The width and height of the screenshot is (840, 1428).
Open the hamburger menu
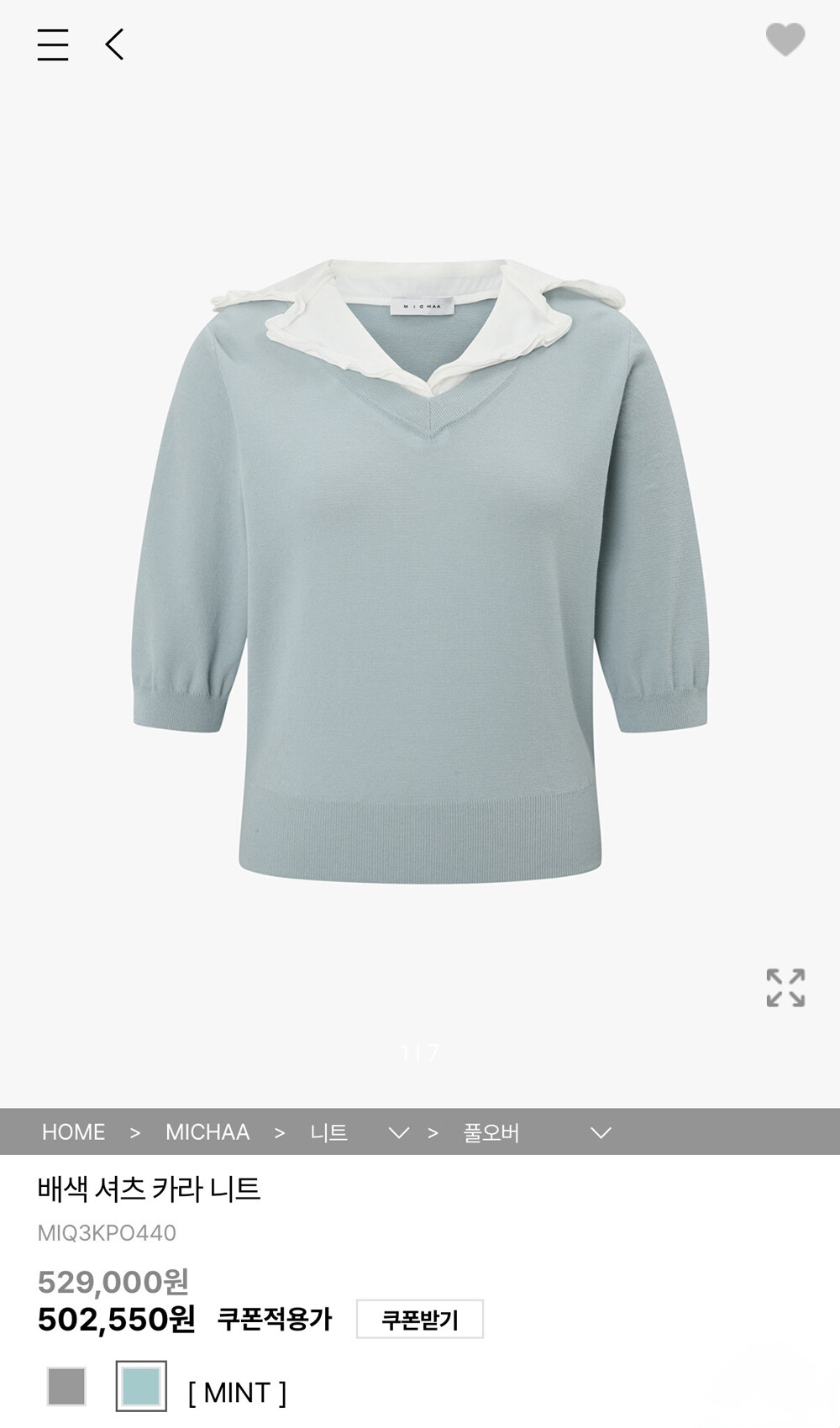click(53, 45)
